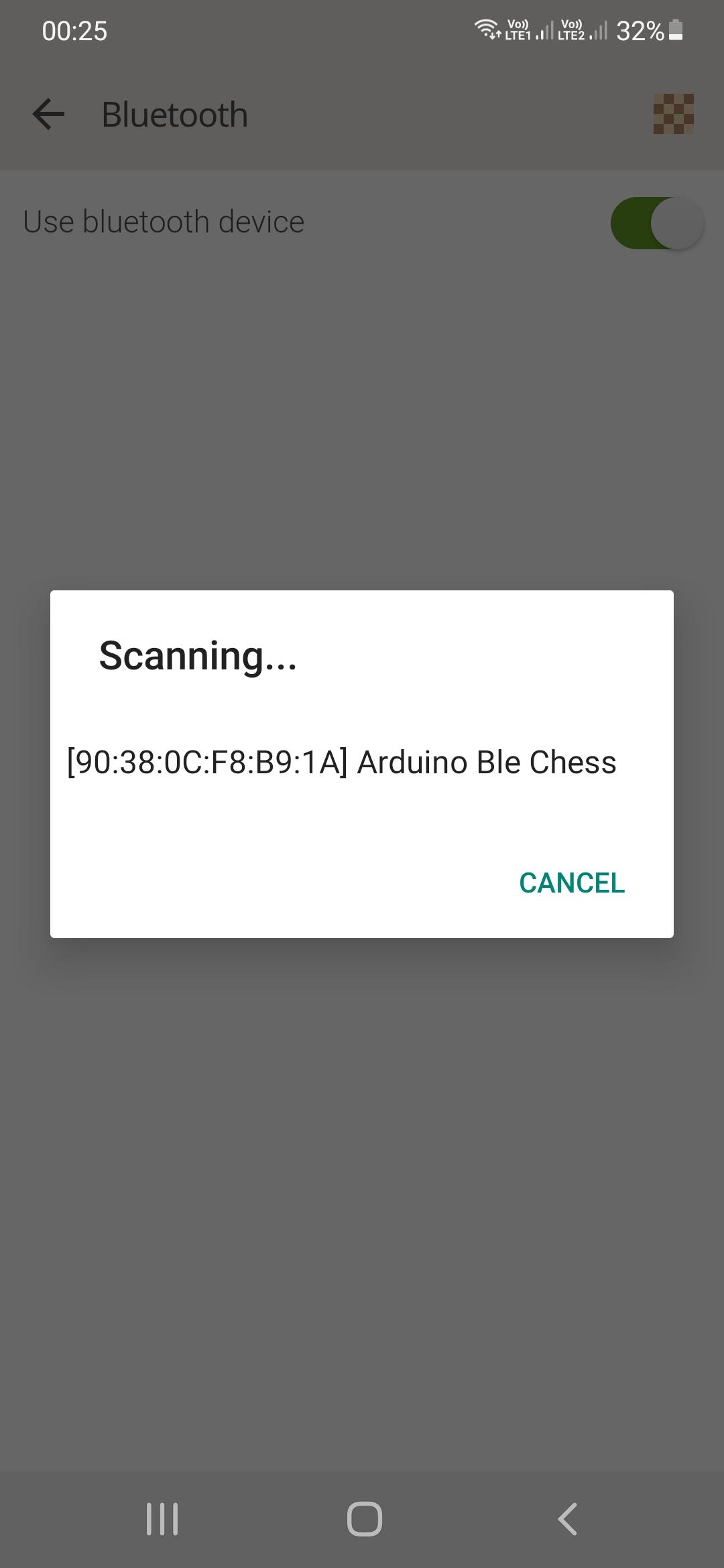Go to the system home screen
724x1568 pixels.
(x=364, y=1518)
